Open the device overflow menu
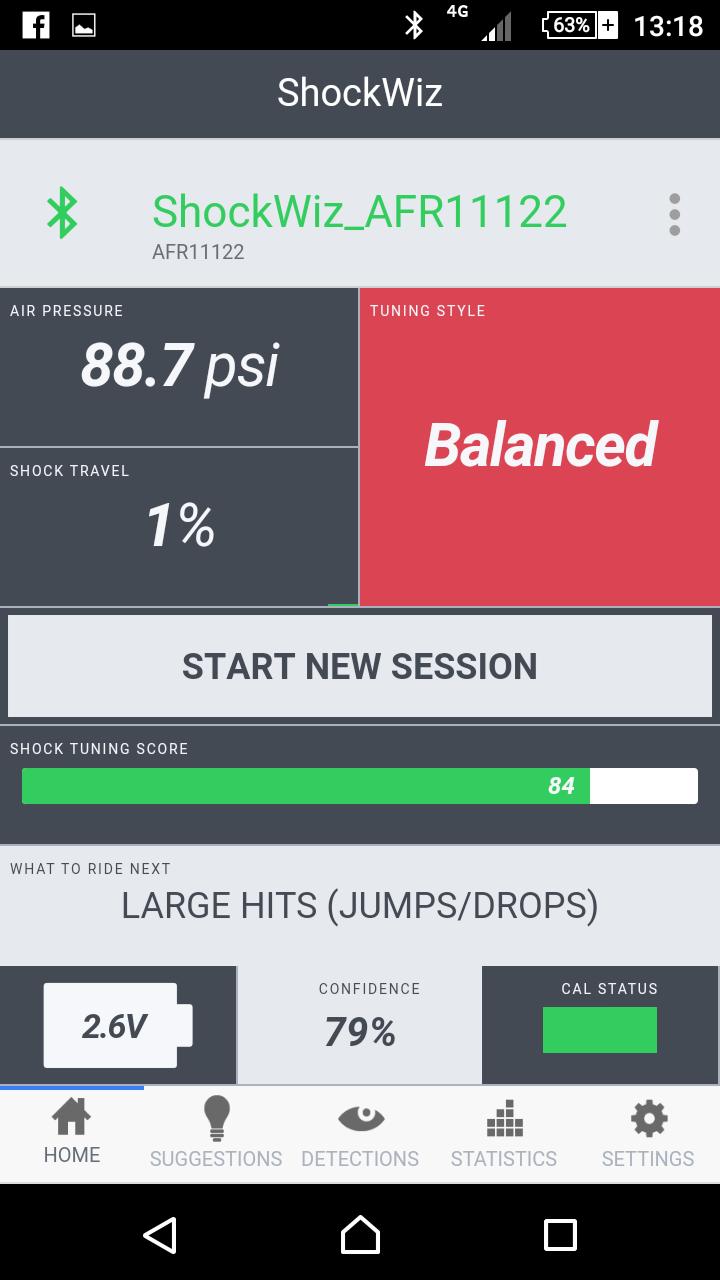The image size is (720, 1280). click(x=675, y=214)
